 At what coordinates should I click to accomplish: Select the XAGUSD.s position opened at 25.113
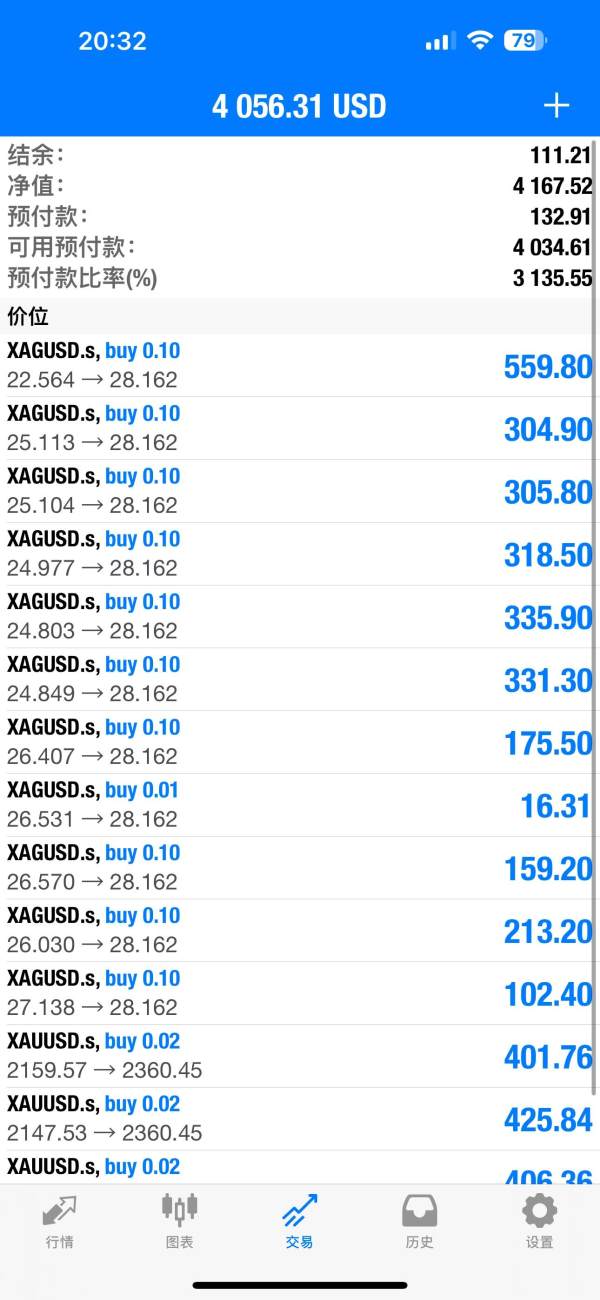point(300,428)
